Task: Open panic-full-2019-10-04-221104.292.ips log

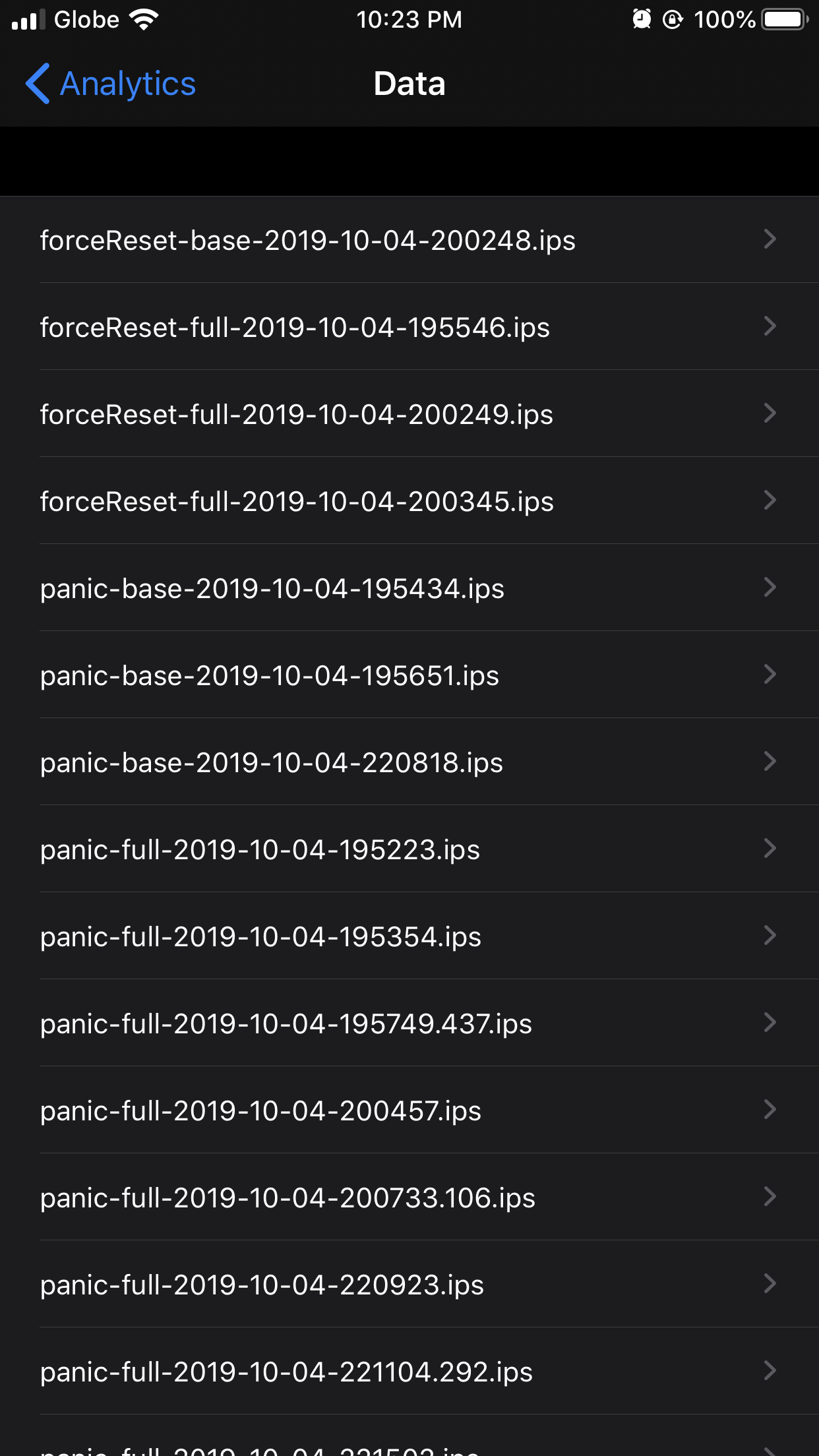Action: [x=409, y=1372]
